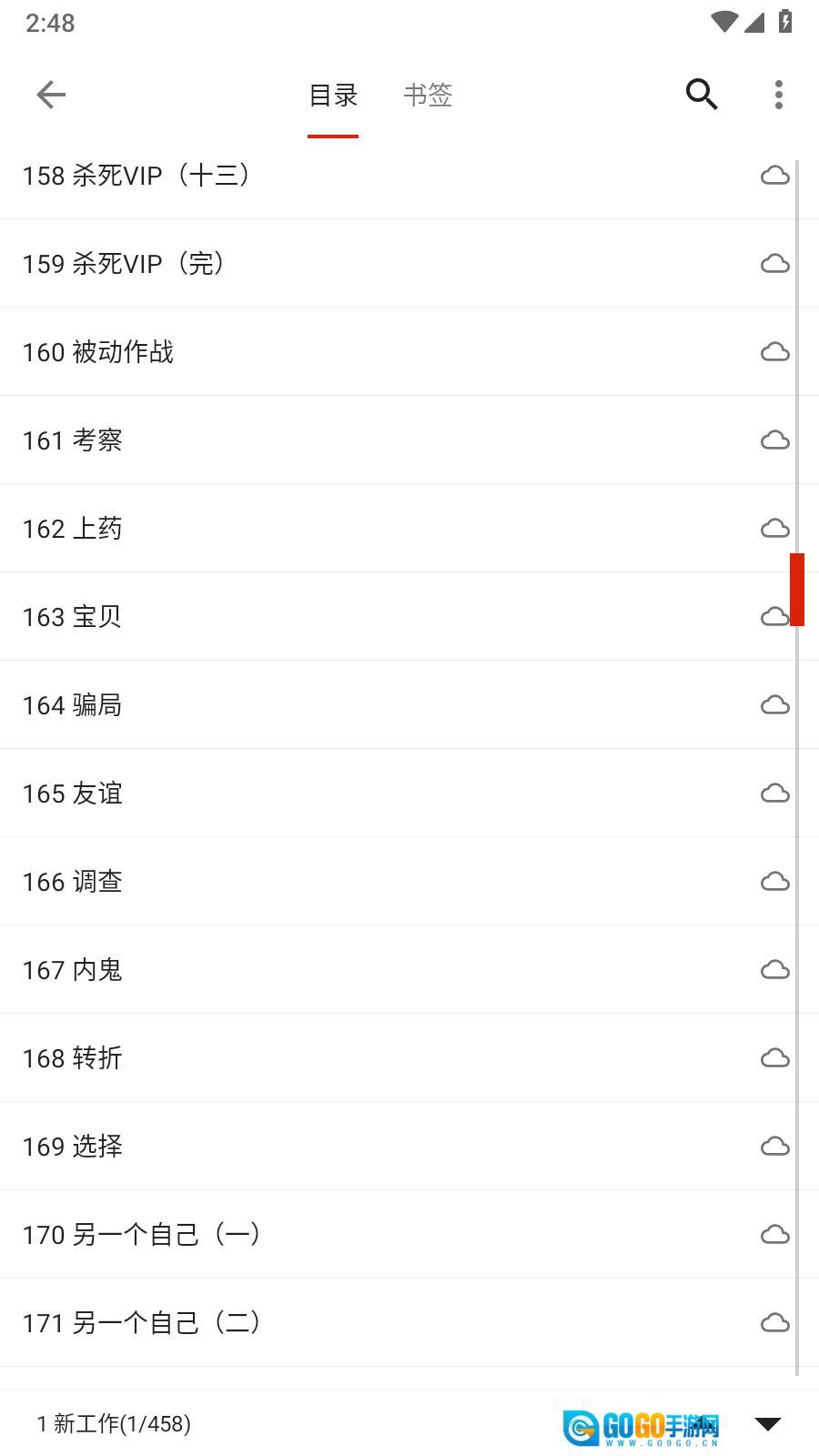The image size is (819, 1456).
Task: Open chapter 167 内鬼
Action: (364, 969)
